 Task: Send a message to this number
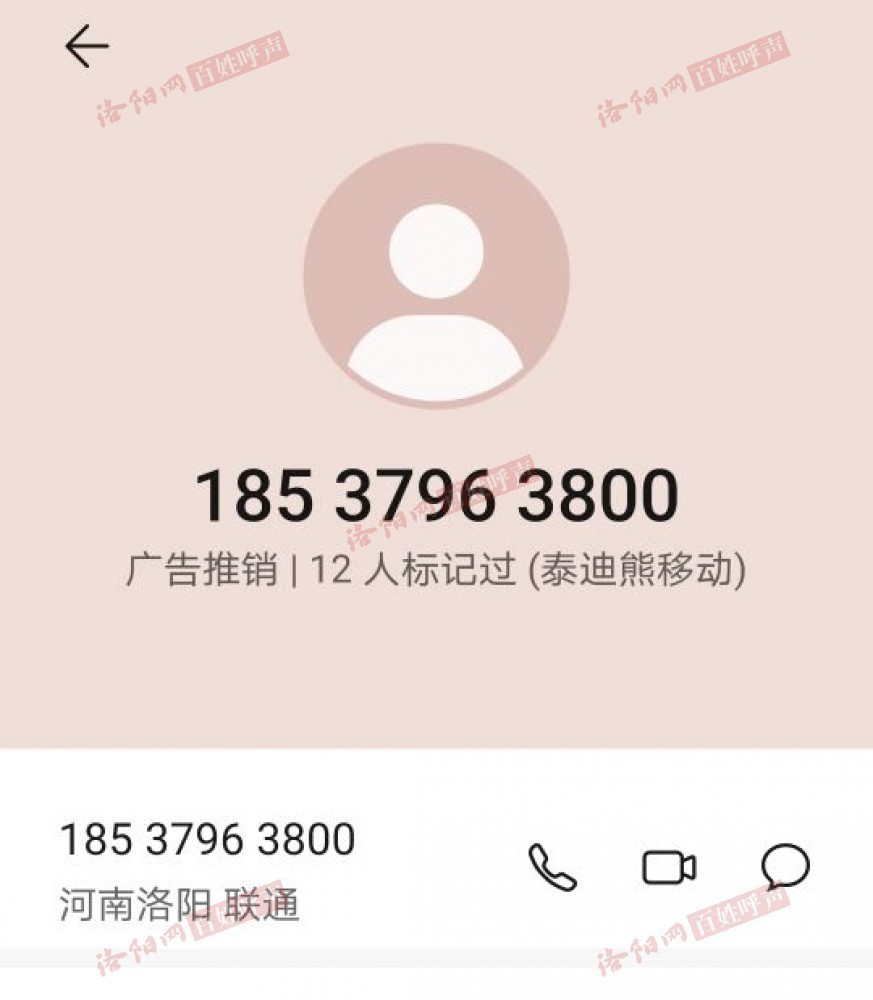point(785,866)
